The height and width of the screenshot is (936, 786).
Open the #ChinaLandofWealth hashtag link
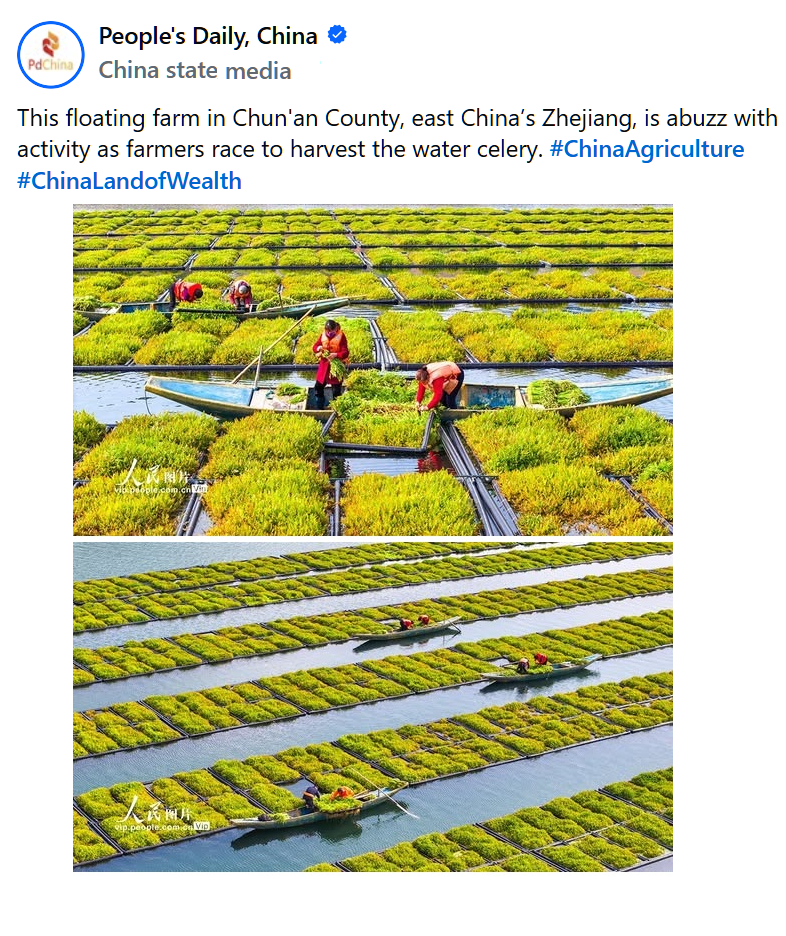[129, 181]
